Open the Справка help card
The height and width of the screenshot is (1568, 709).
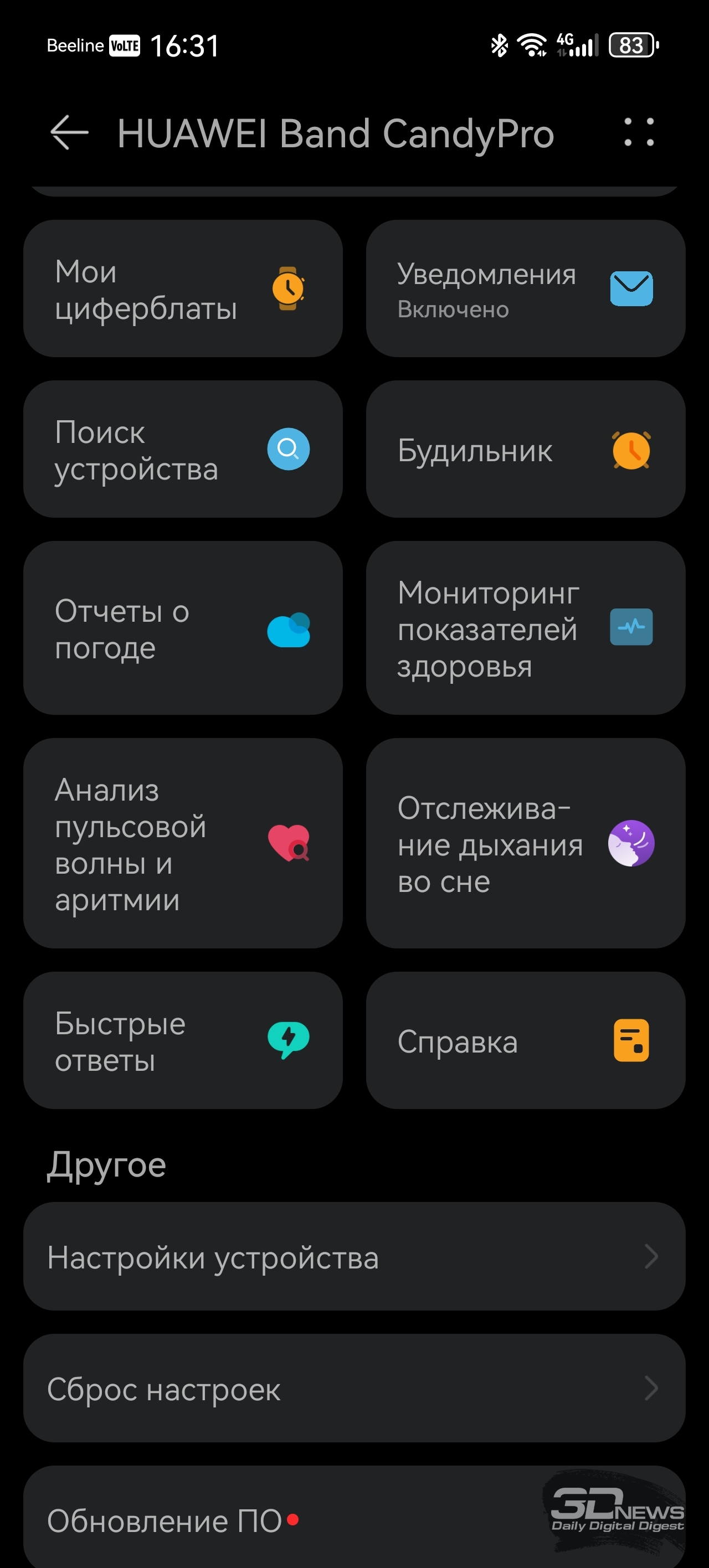click(x=525, y=1040)
